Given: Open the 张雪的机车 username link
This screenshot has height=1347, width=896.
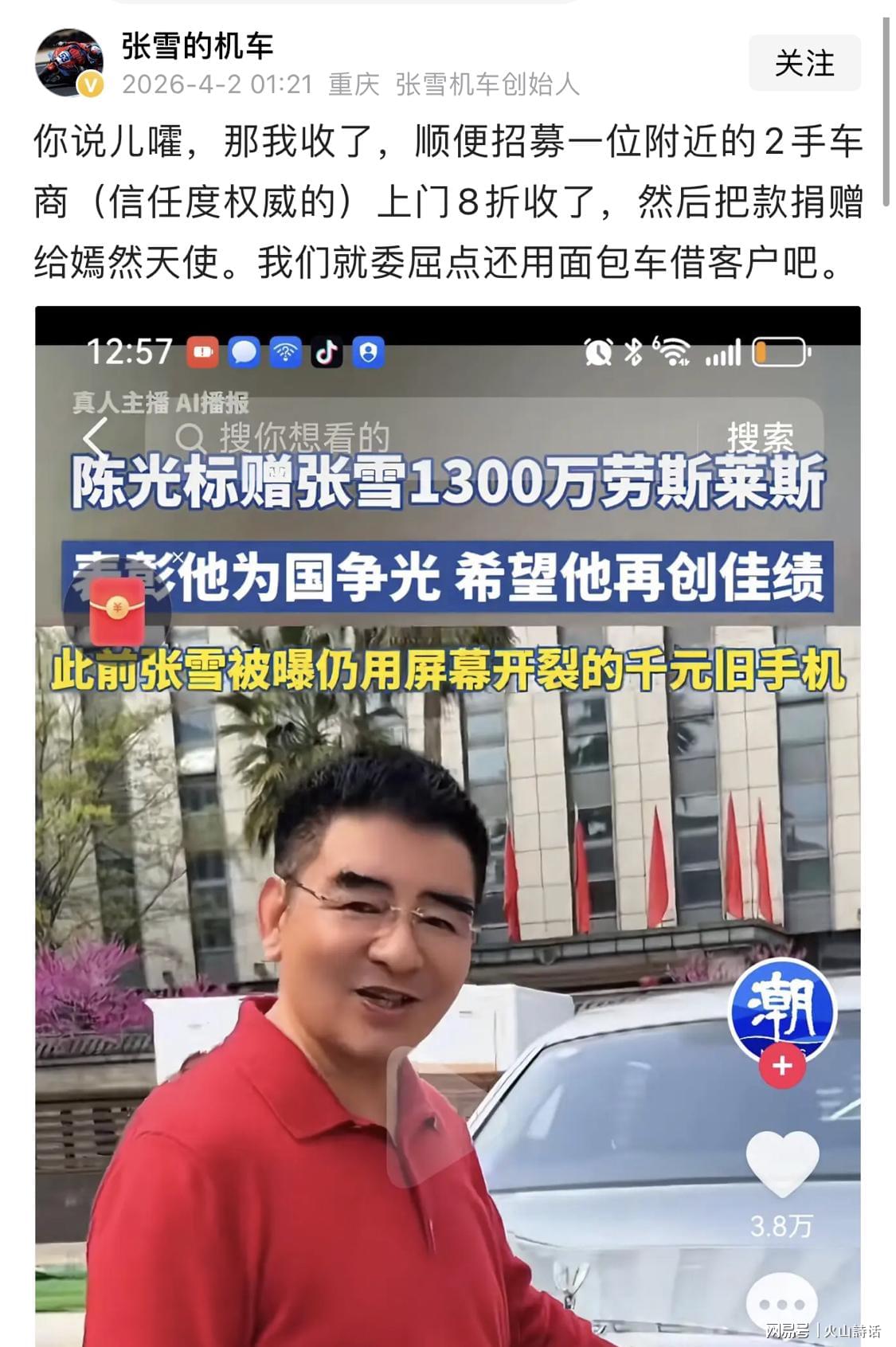Looking at the screenshot, I should click(198, 46).
